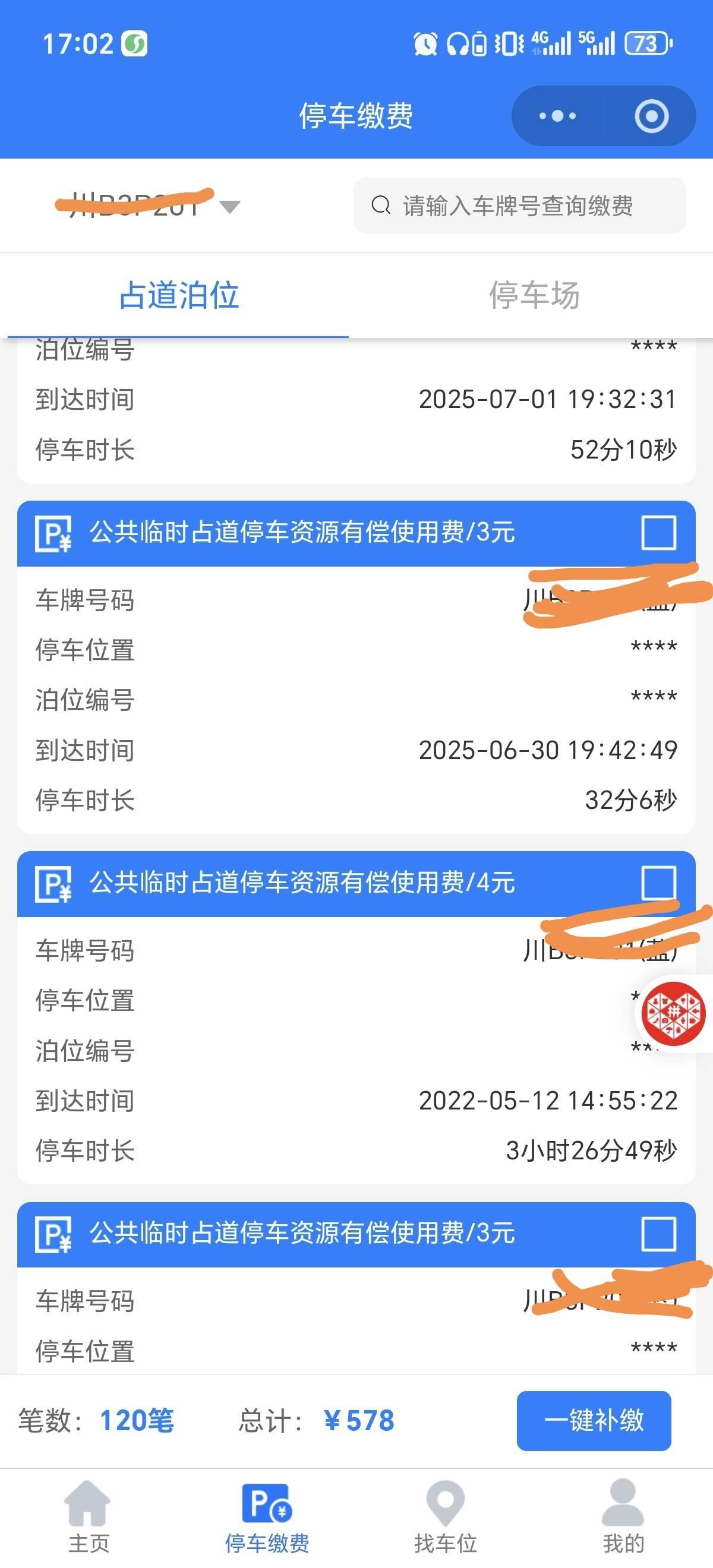Open the red floating Pinduoduo icon
The height and width of the screenshot is (1568, 713).
[x=674, y=1013]
